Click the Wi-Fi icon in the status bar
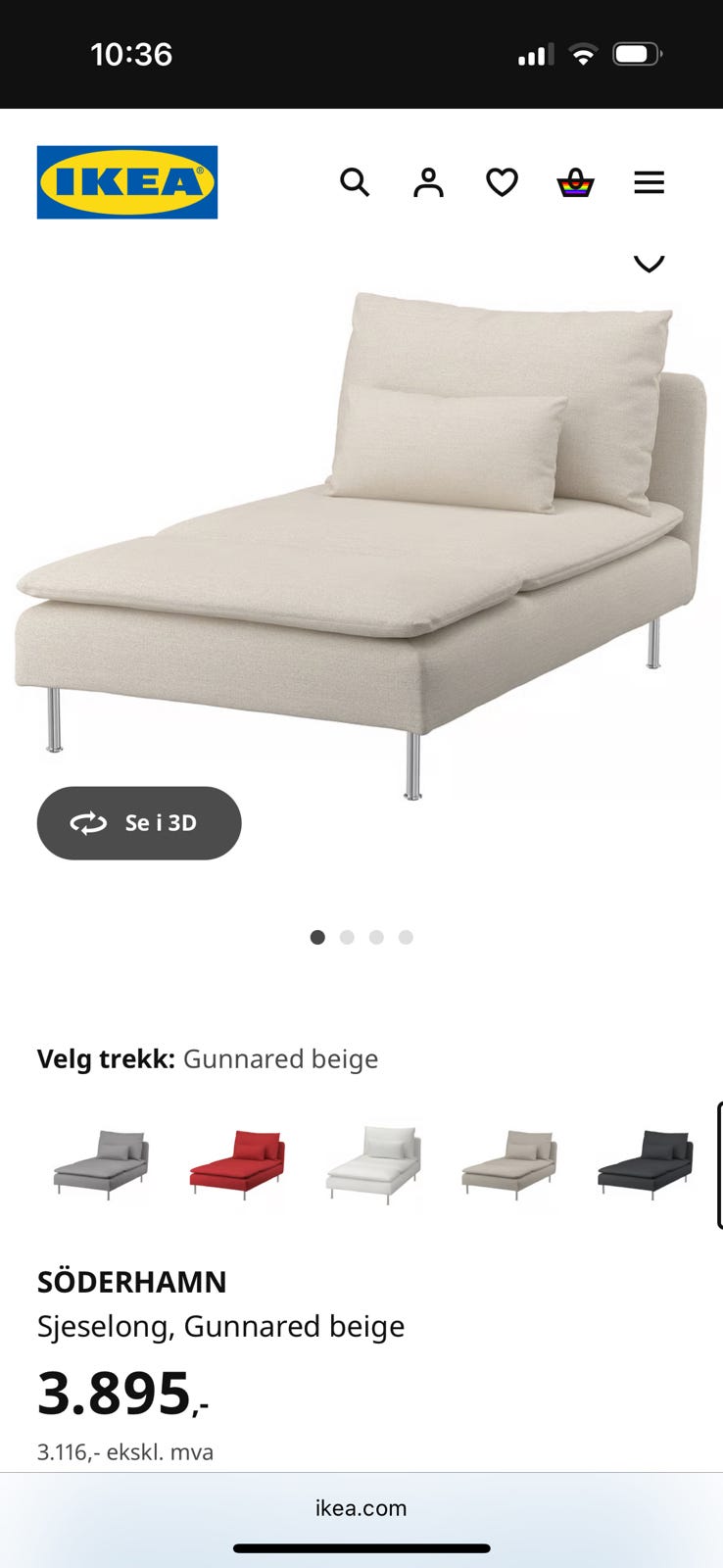Viewport: 723px width, 1568px height. click(583, 54)
